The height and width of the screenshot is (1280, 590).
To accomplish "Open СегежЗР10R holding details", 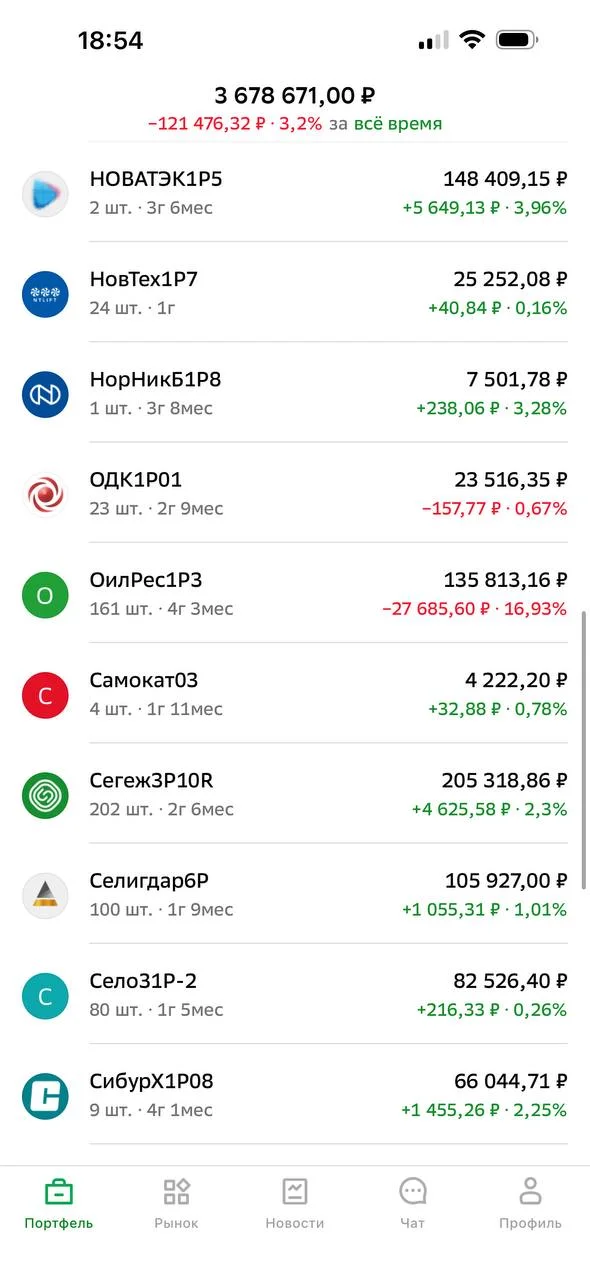I will 295,794.
